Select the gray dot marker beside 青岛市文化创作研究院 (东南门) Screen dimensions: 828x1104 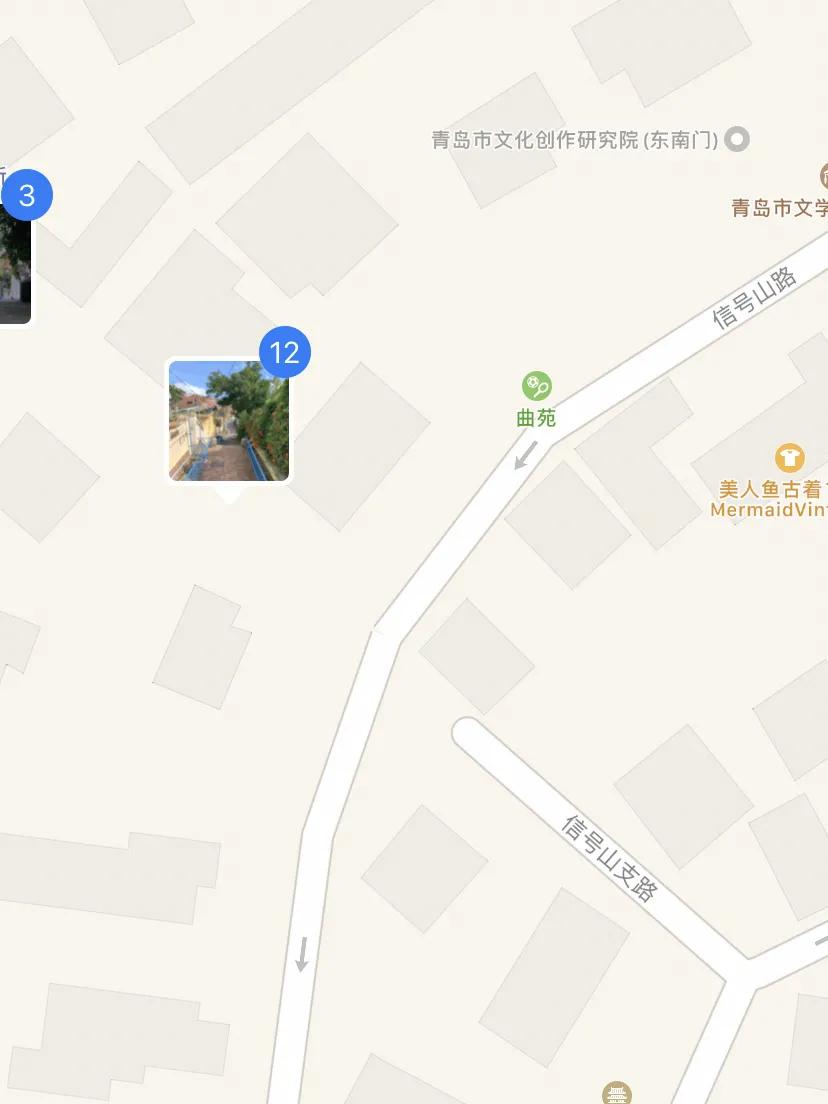coord(737,139)
